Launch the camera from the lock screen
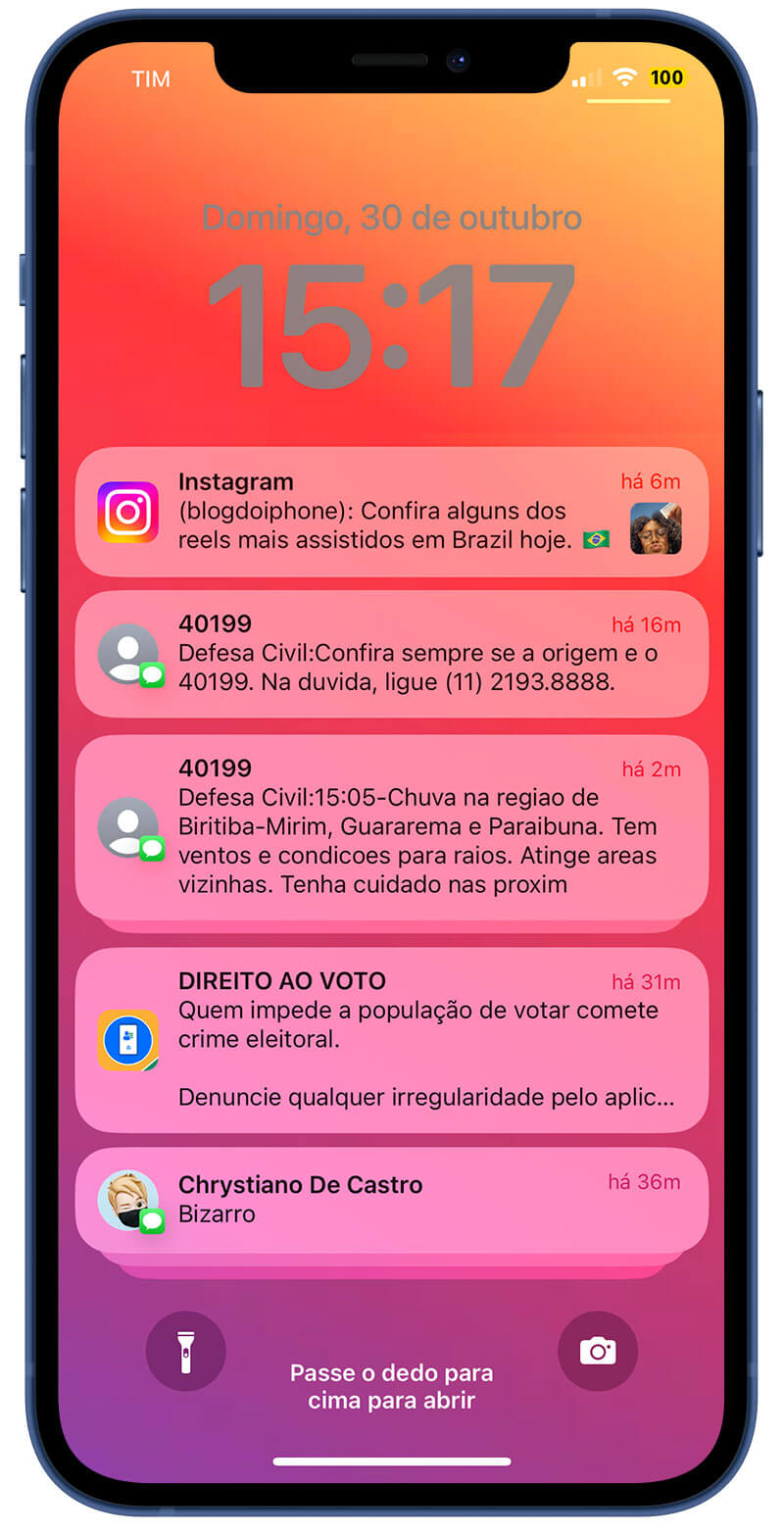784x1535 pixels. coord(598,1352)
